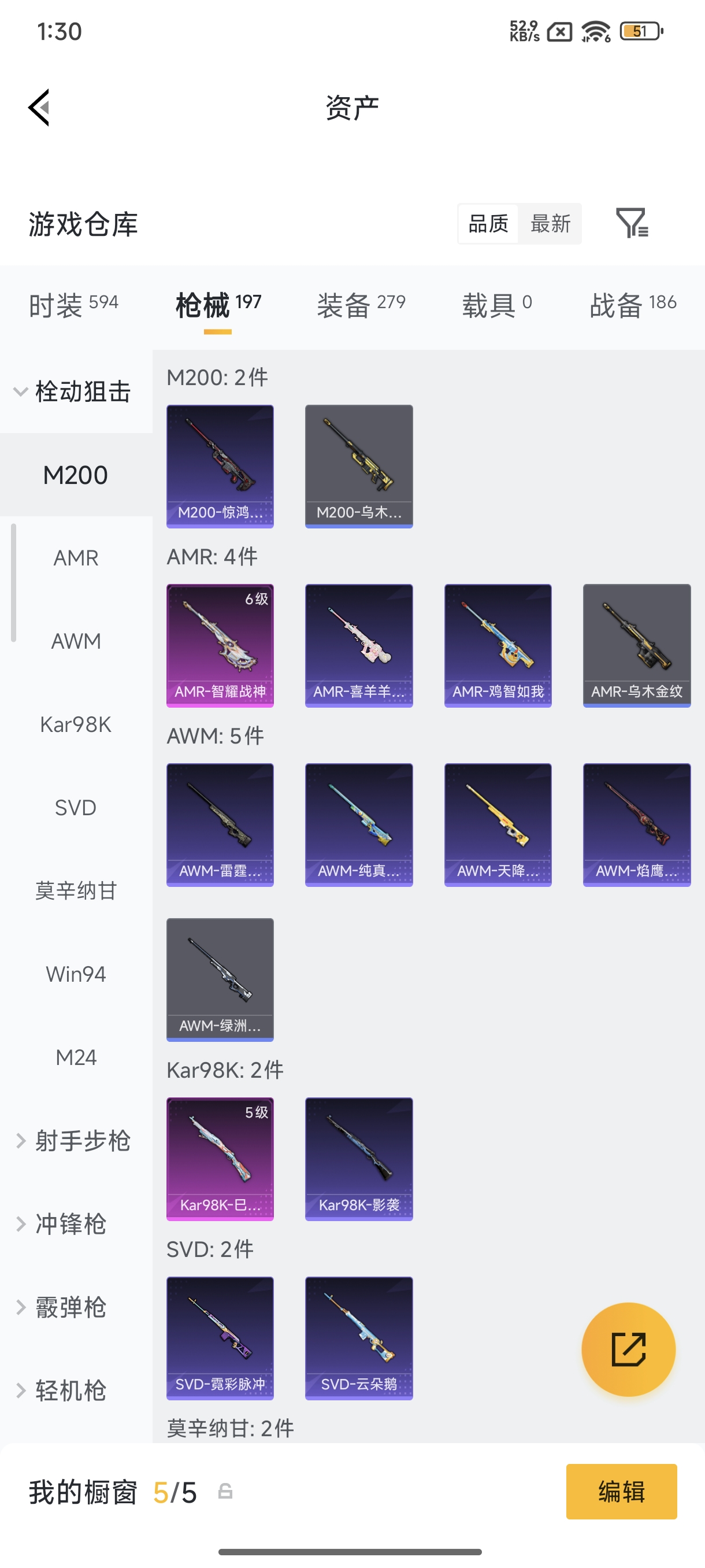Select AWM in the side list
Viewport: 705px width, 1568px height.
(76, 641)
